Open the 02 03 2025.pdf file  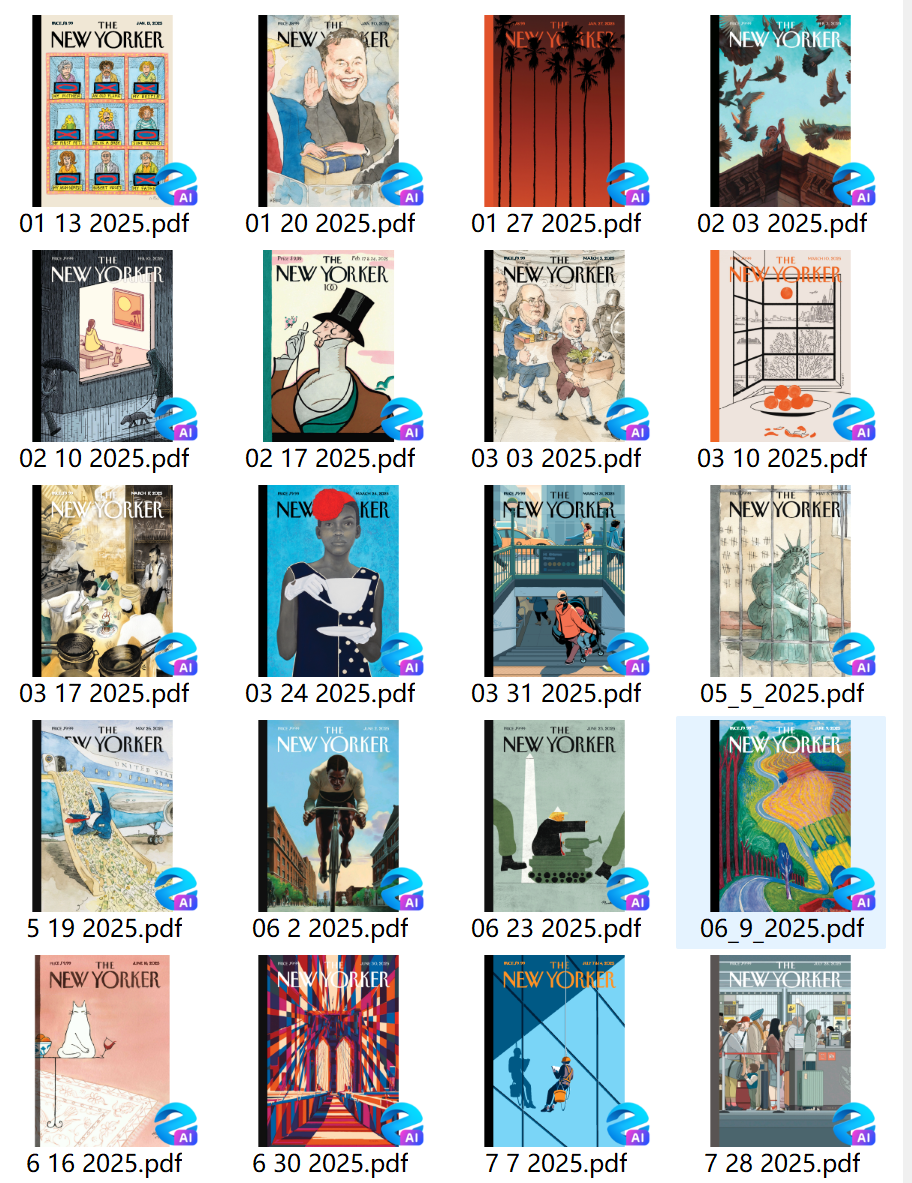pyautogui.click(x=781, y=112)
